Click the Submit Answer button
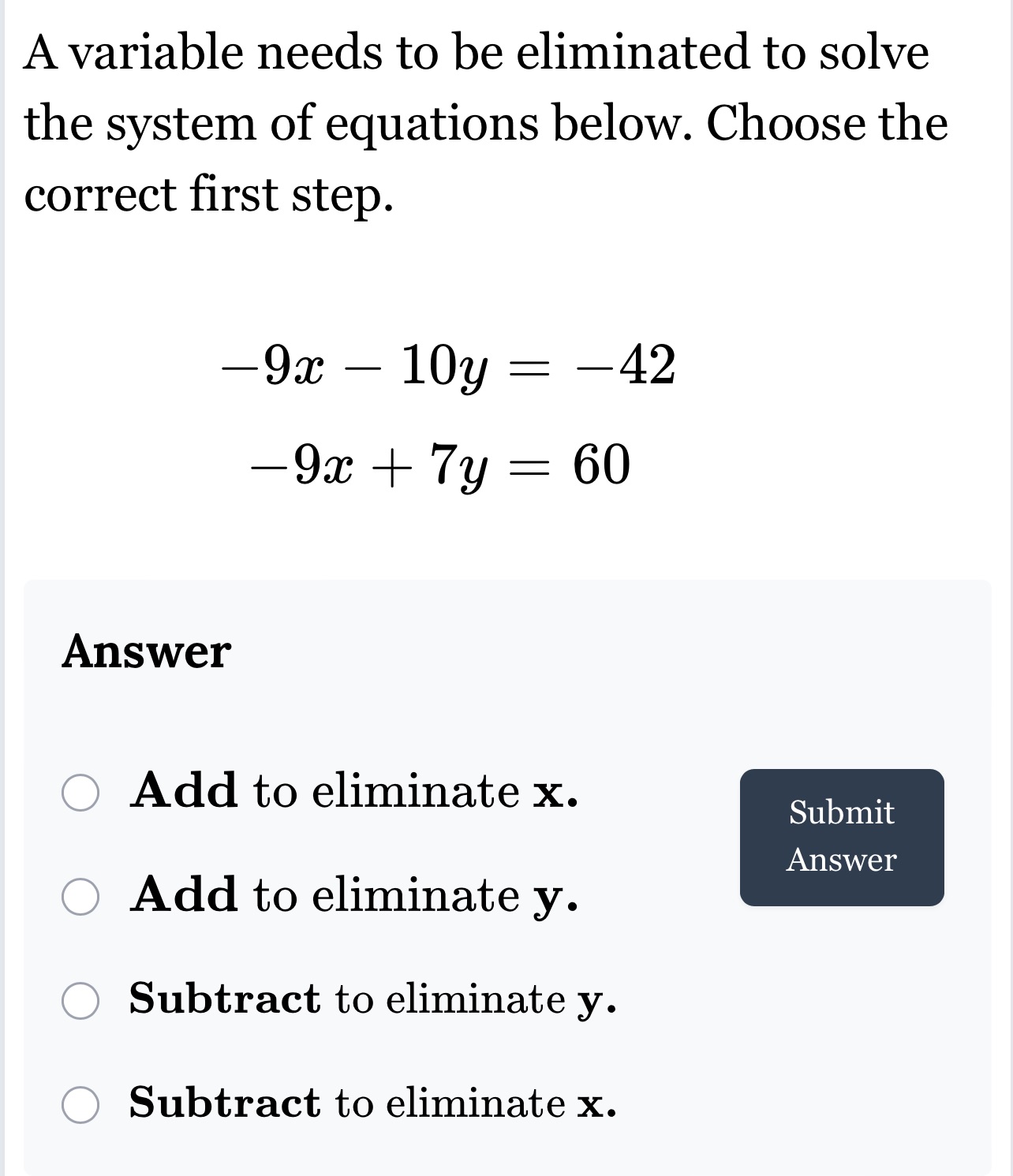The height and width of the screenshot is (1176, 1013). tap(841, 838)
